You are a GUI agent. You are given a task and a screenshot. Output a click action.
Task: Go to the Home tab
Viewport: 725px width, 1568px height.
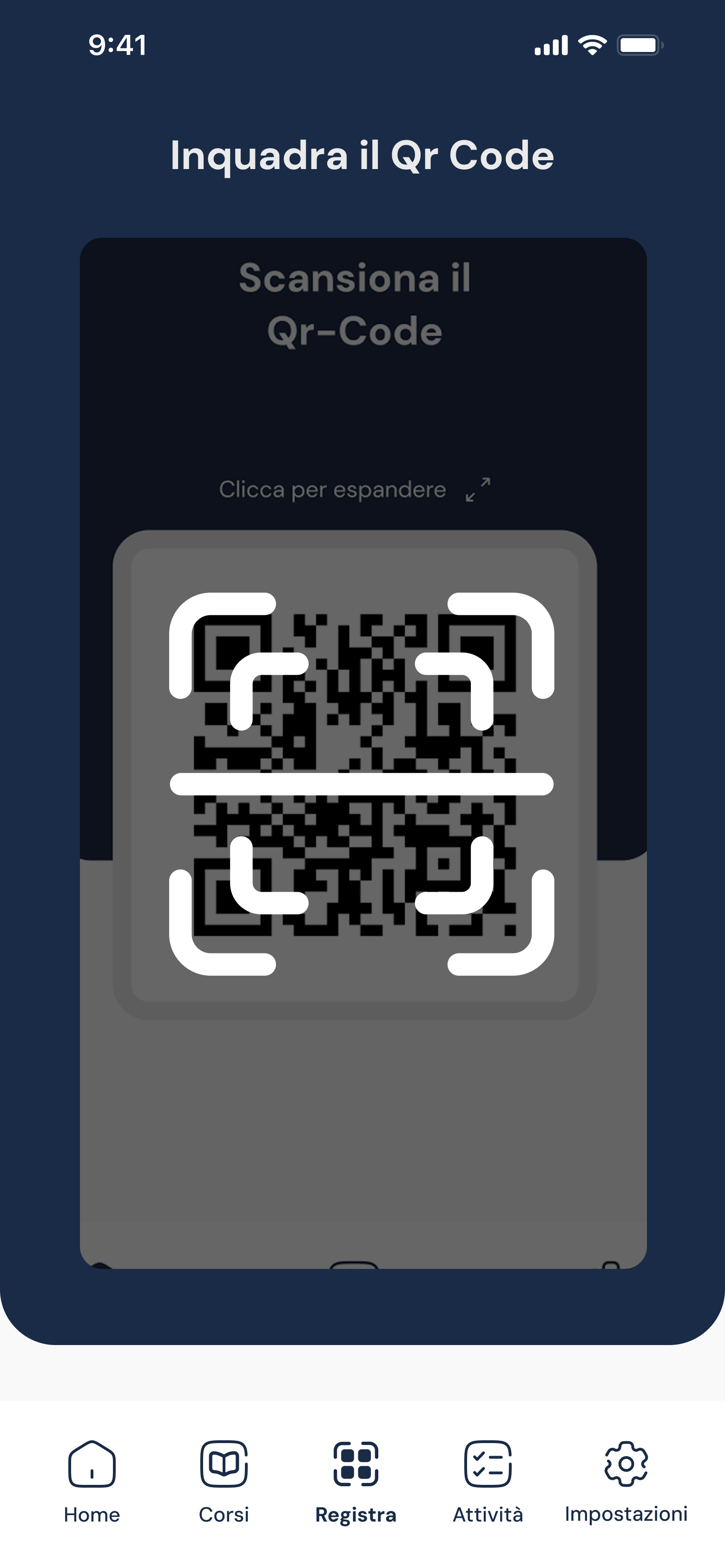92,1480
